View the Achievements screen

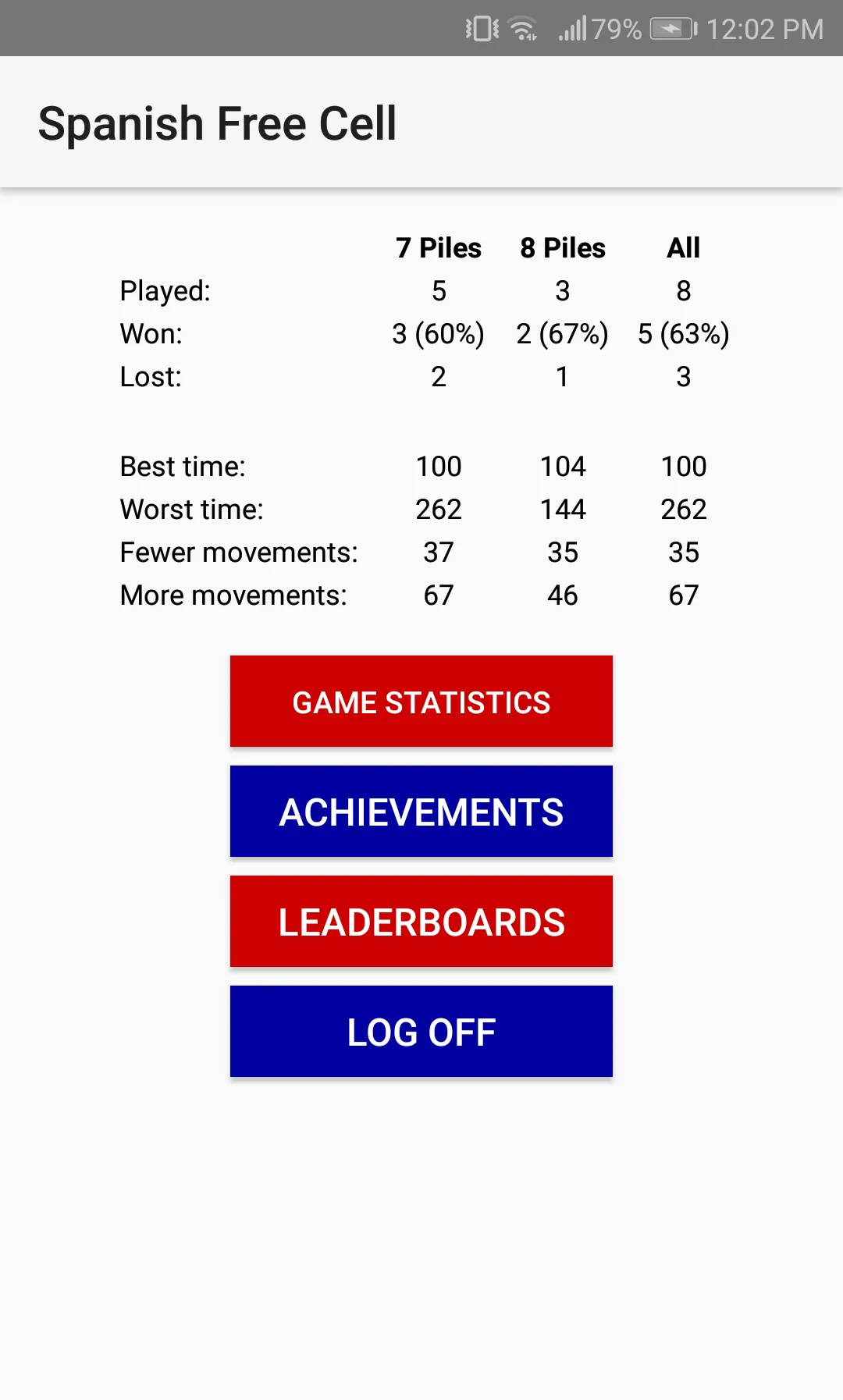click(421, 812)
